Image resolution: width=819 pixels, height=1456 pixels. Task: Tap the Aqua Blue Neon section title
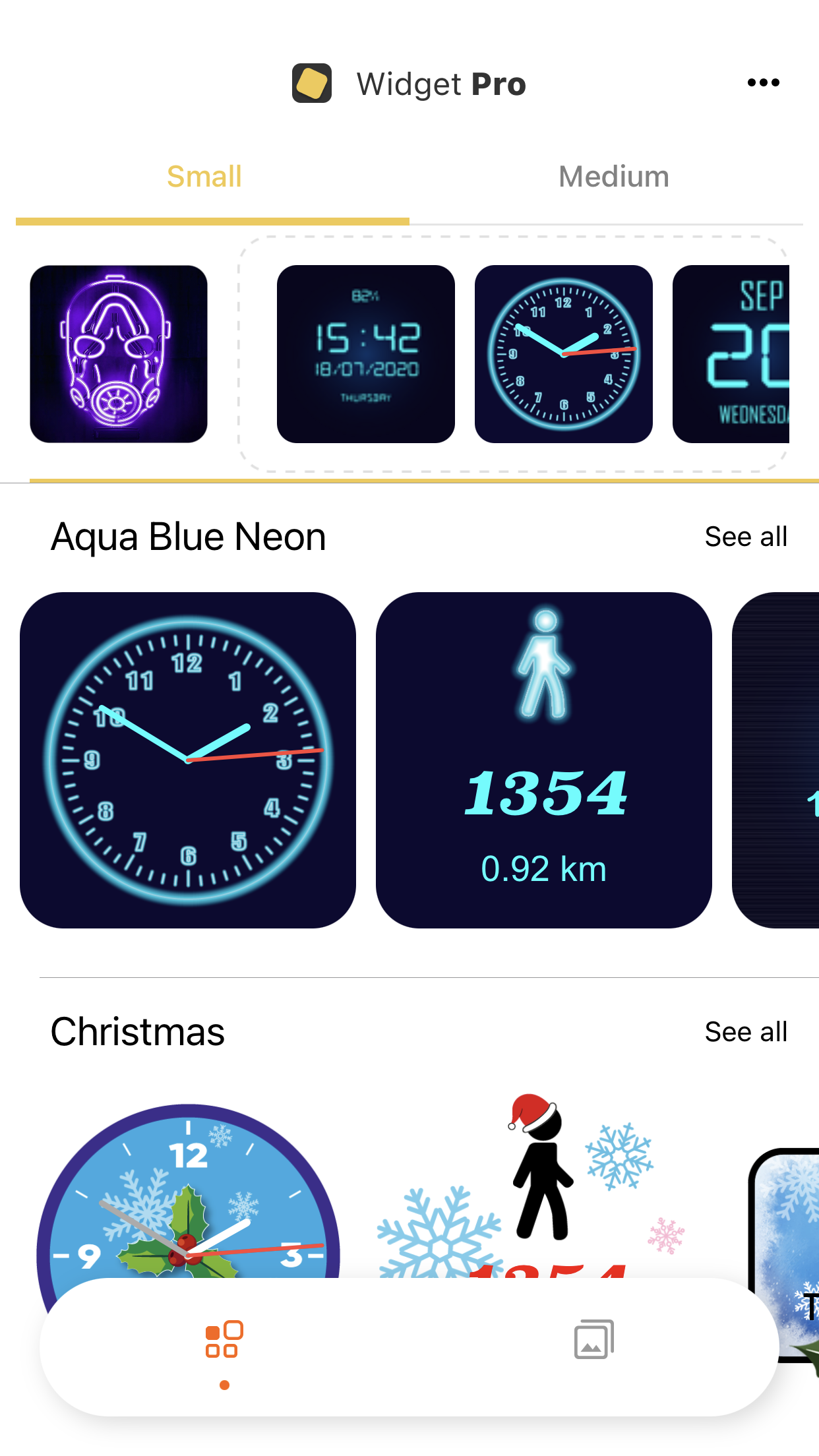[x=189, y=535]
